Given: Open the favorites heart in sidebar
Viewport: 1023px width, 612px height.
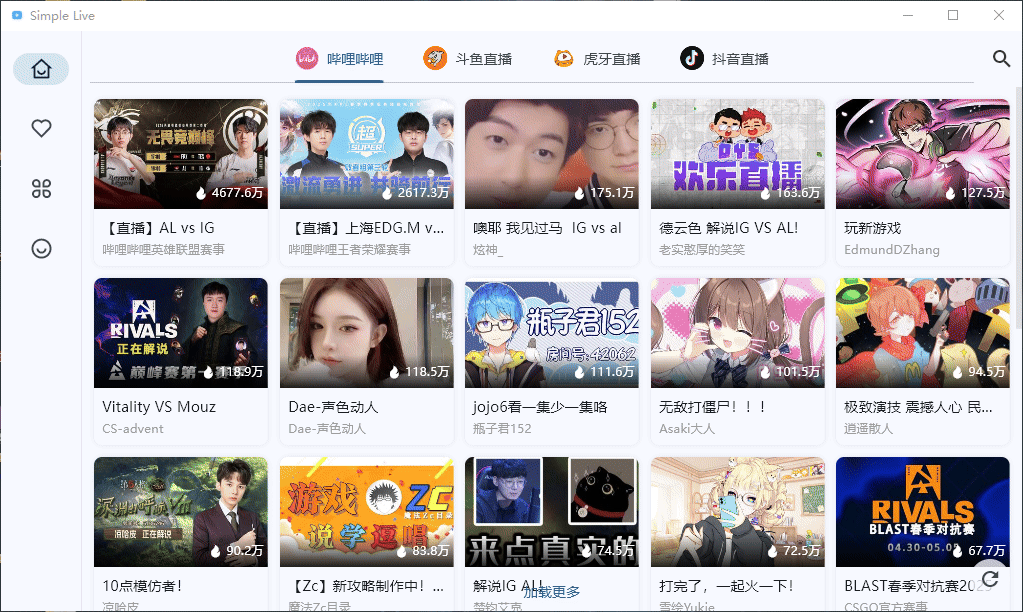Looking at the screenshot, I should (41, 128).
